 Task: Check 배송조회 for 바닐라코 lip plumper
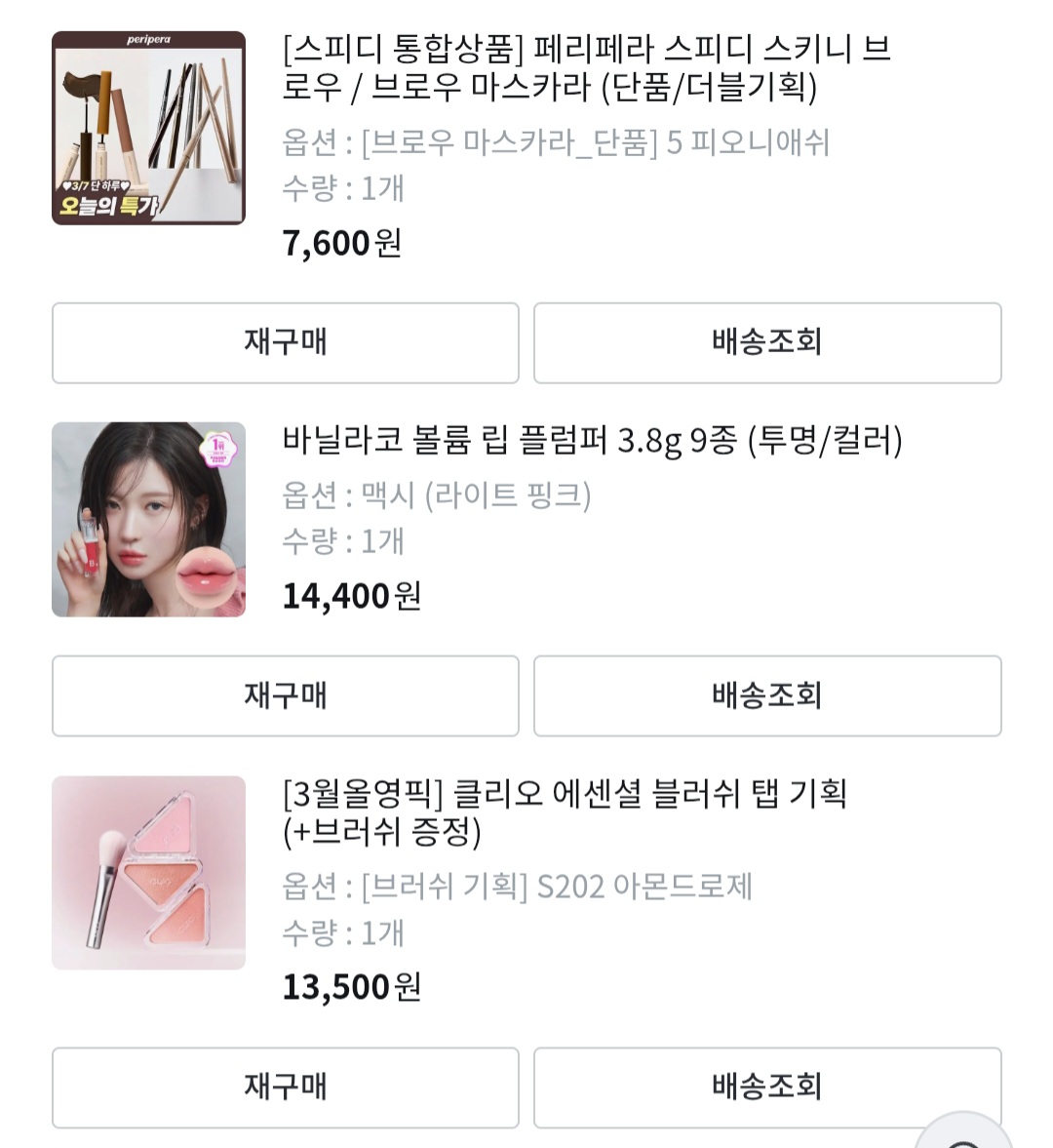click(x=767, y=695)
